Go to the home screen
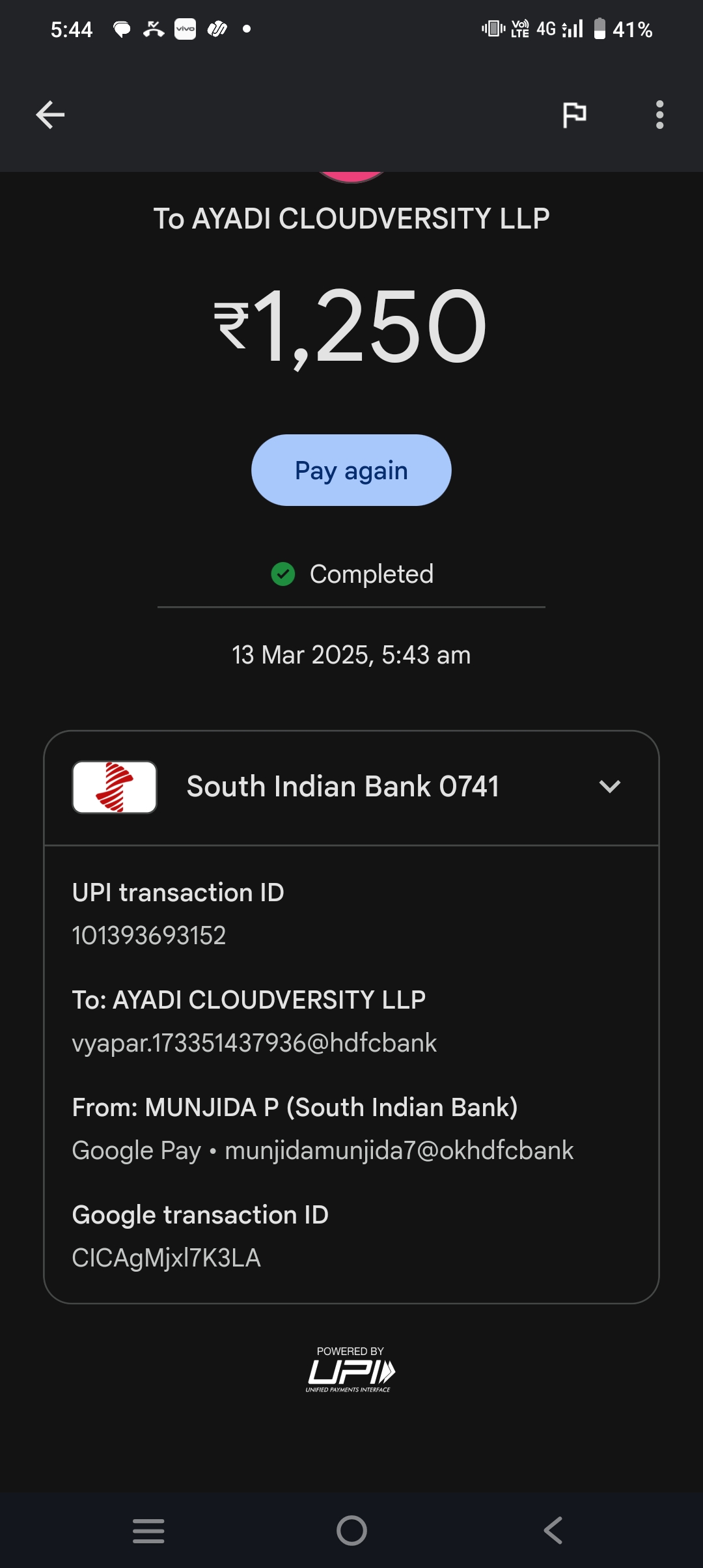Screen dimensions: 703x1568 (x=351, y=1530)
